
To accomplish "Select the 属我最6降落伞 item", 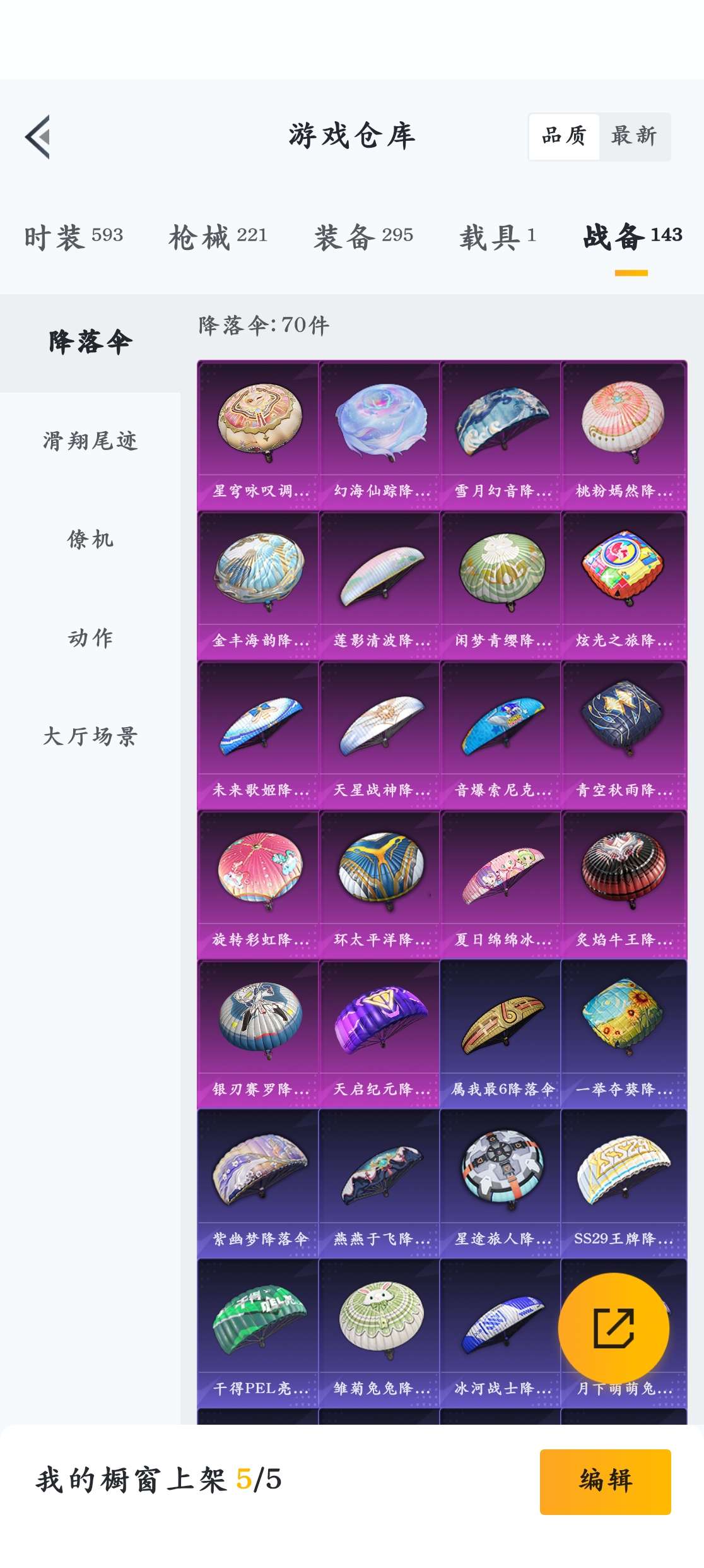I will coord(501,1033).
